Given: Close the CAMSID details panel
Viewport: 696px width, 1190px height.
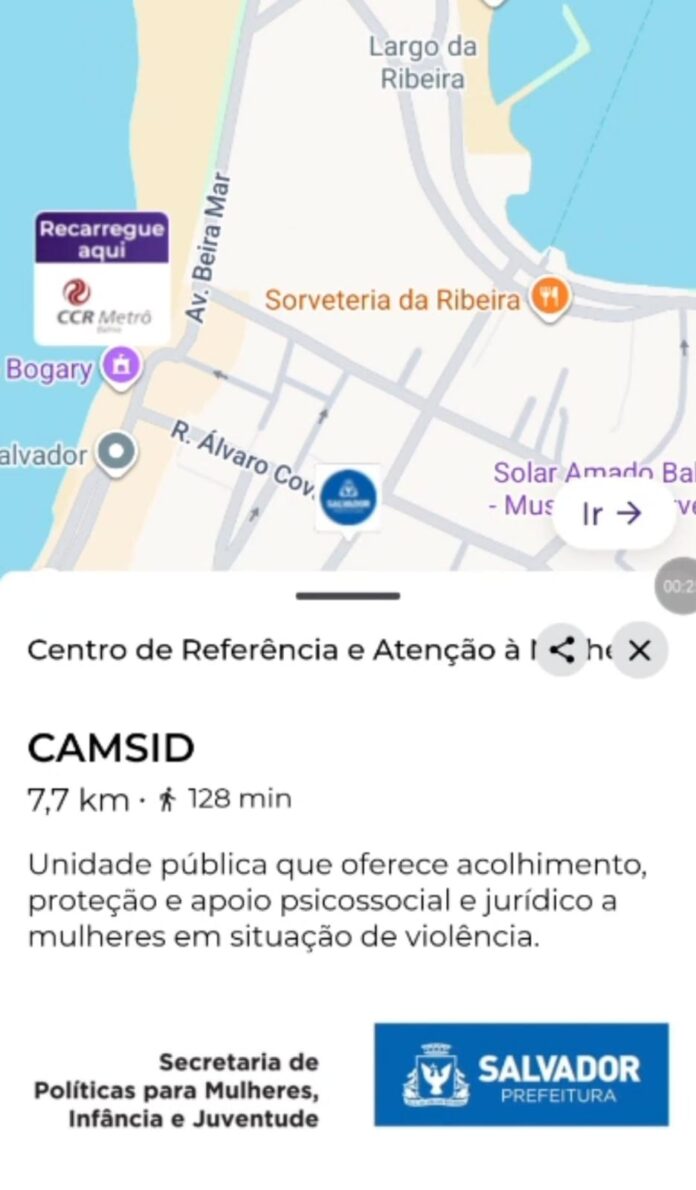Looking at the screenshot, I should (640, 651).
